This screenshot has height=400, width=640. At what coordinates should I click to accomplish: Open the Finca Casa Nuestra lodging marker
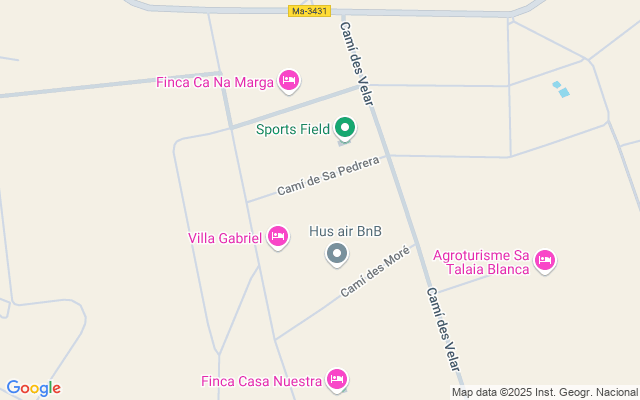337,380
